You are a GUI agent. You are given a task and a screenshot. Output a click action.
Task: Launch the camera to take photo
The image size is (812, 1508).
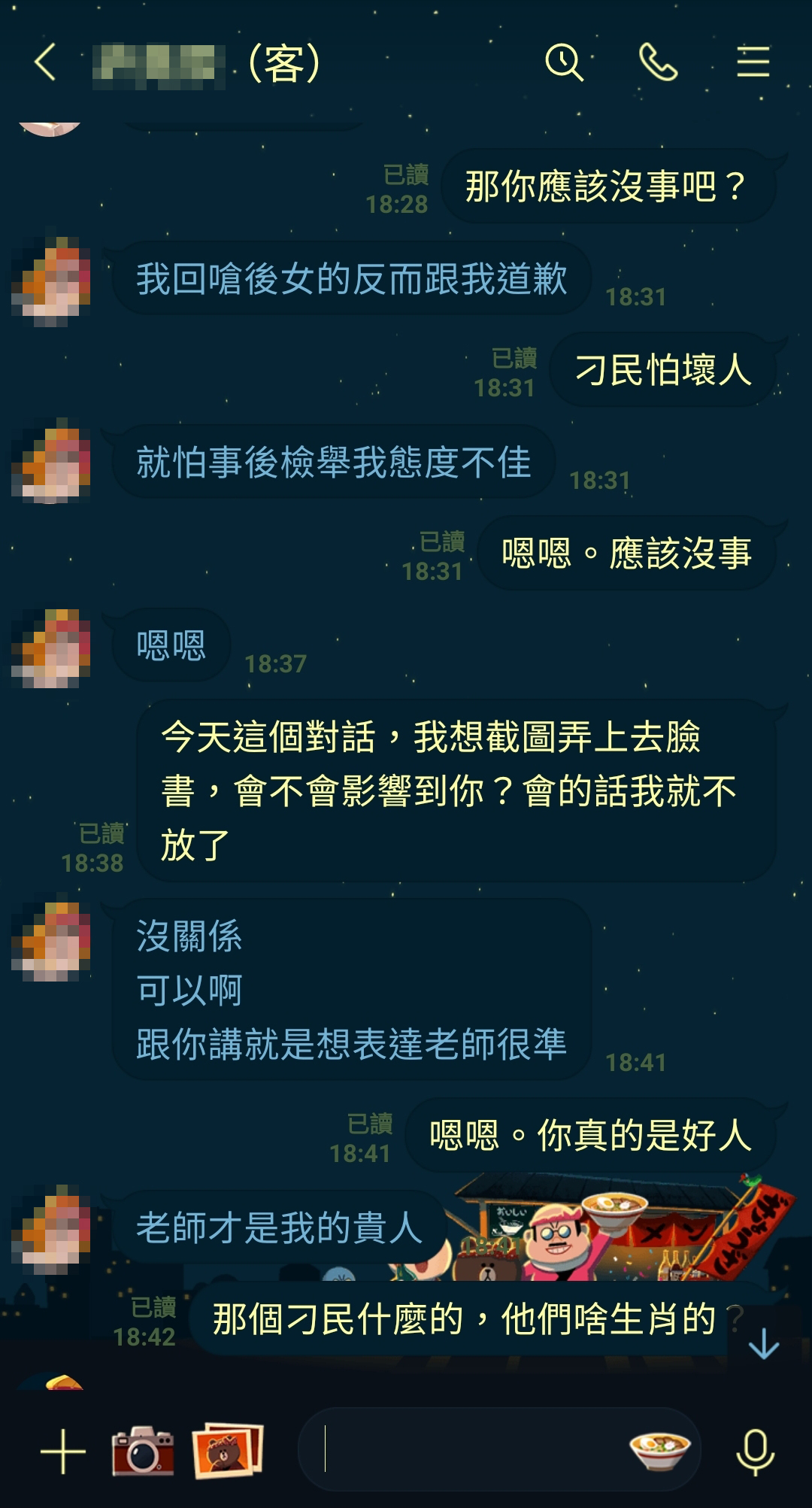(x=143, y=1450)
